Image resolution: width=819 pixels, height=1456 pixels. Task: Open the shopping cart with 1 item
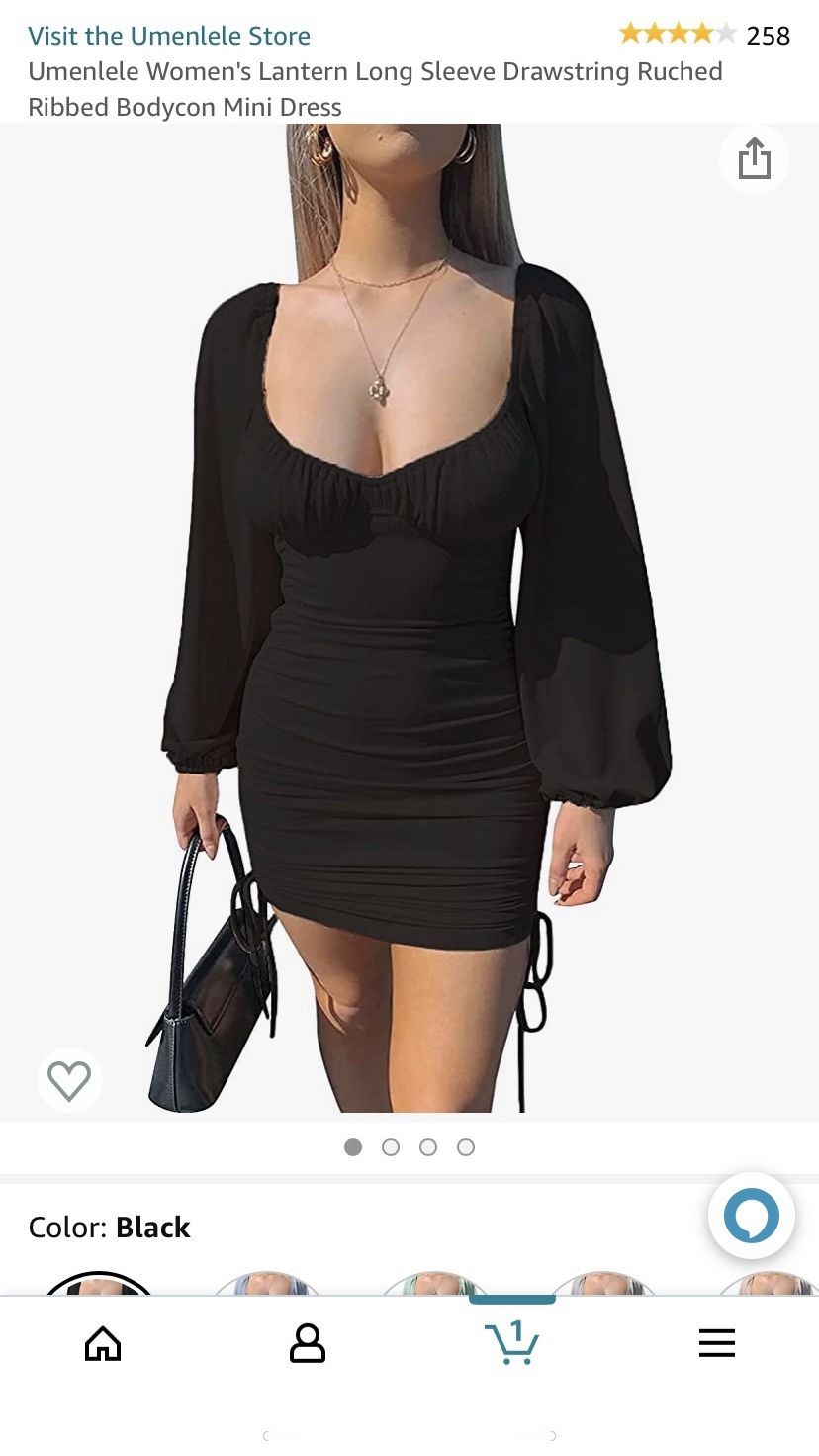pyautogui.click(x=512, y=1341)
